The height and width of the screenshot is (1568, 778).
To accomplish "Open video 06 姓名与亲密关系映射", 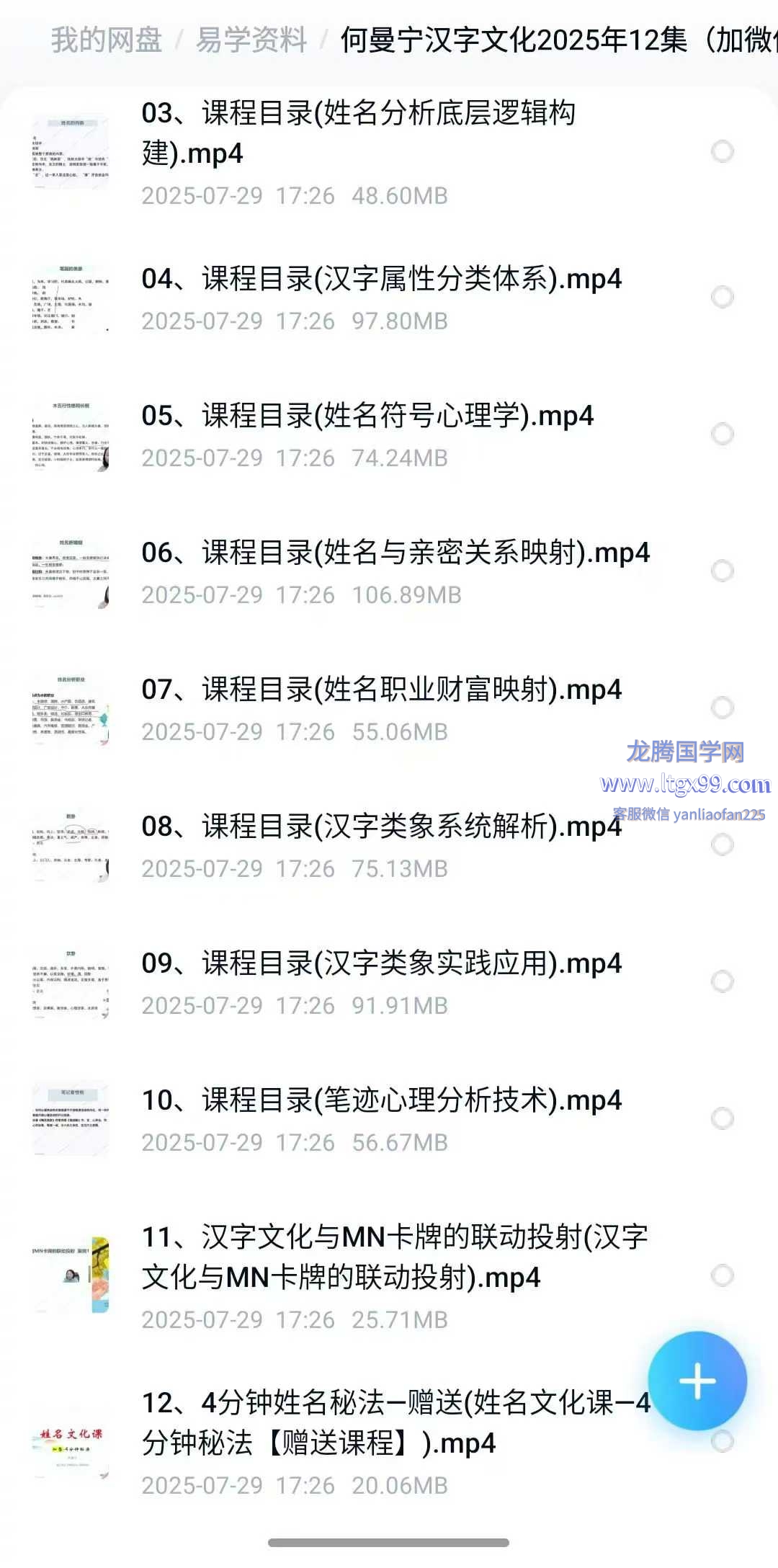I will click(395, 553).
